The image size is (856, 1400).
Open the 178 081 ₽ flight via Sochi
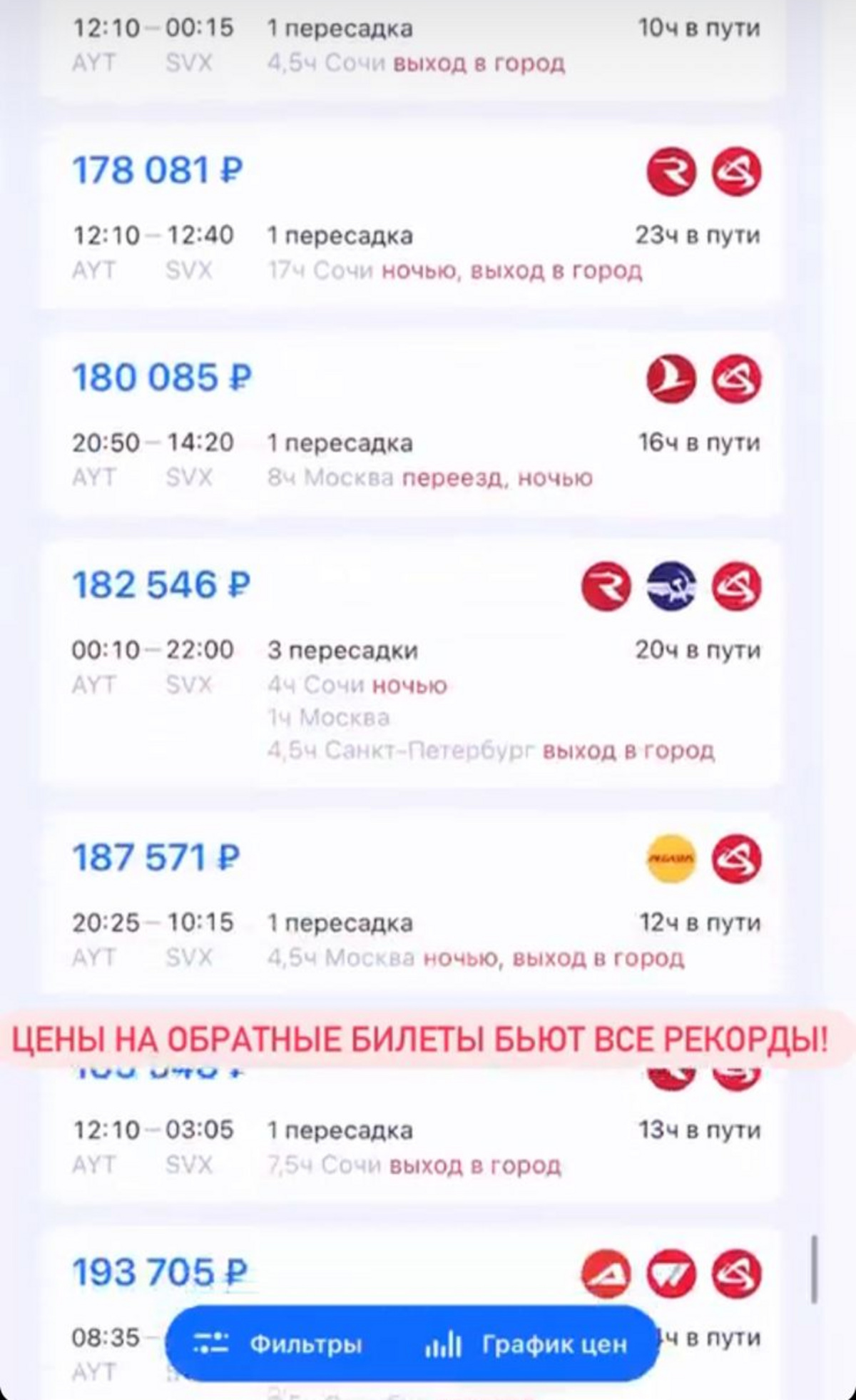(x=410, y=218)
